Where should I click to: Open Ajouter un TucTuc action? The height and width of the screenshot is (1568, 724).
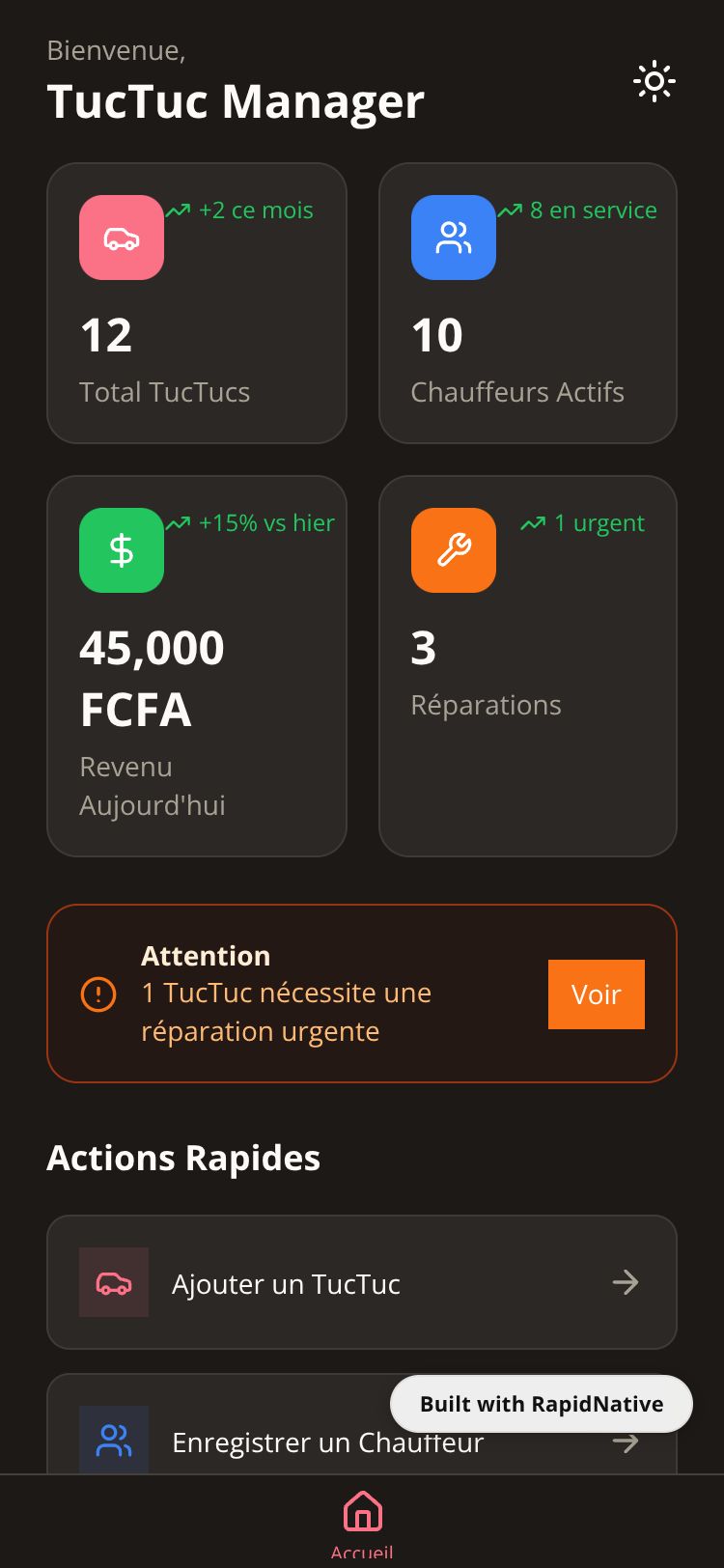(361, 1282)
